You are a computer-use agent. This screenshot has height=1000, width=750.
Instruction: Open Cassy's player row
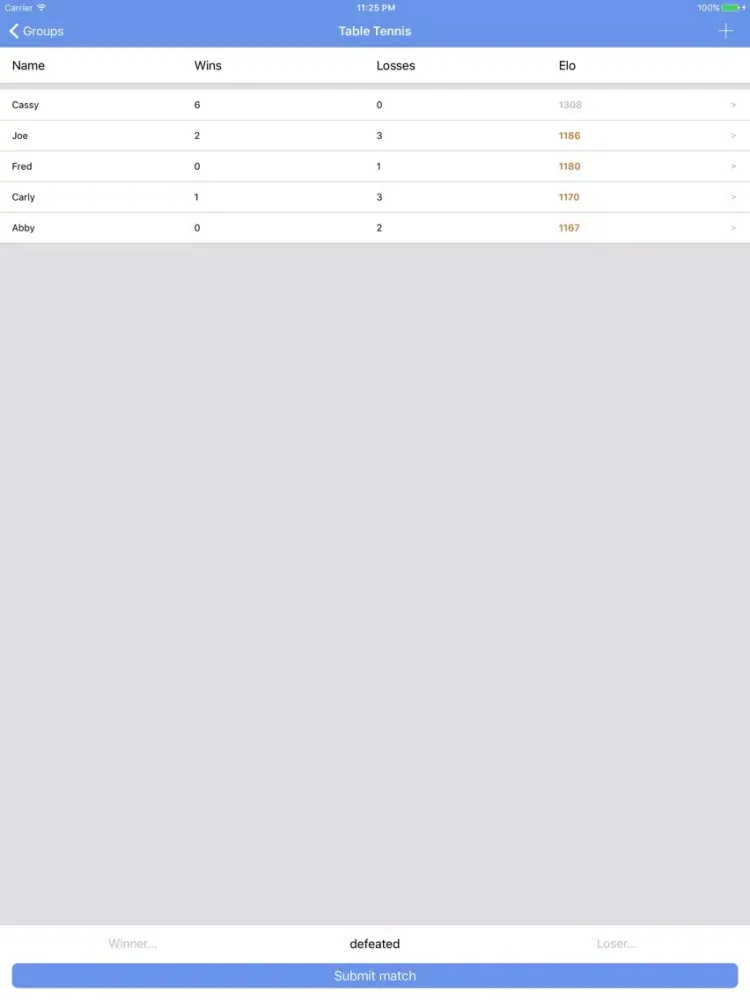point(374,105)
